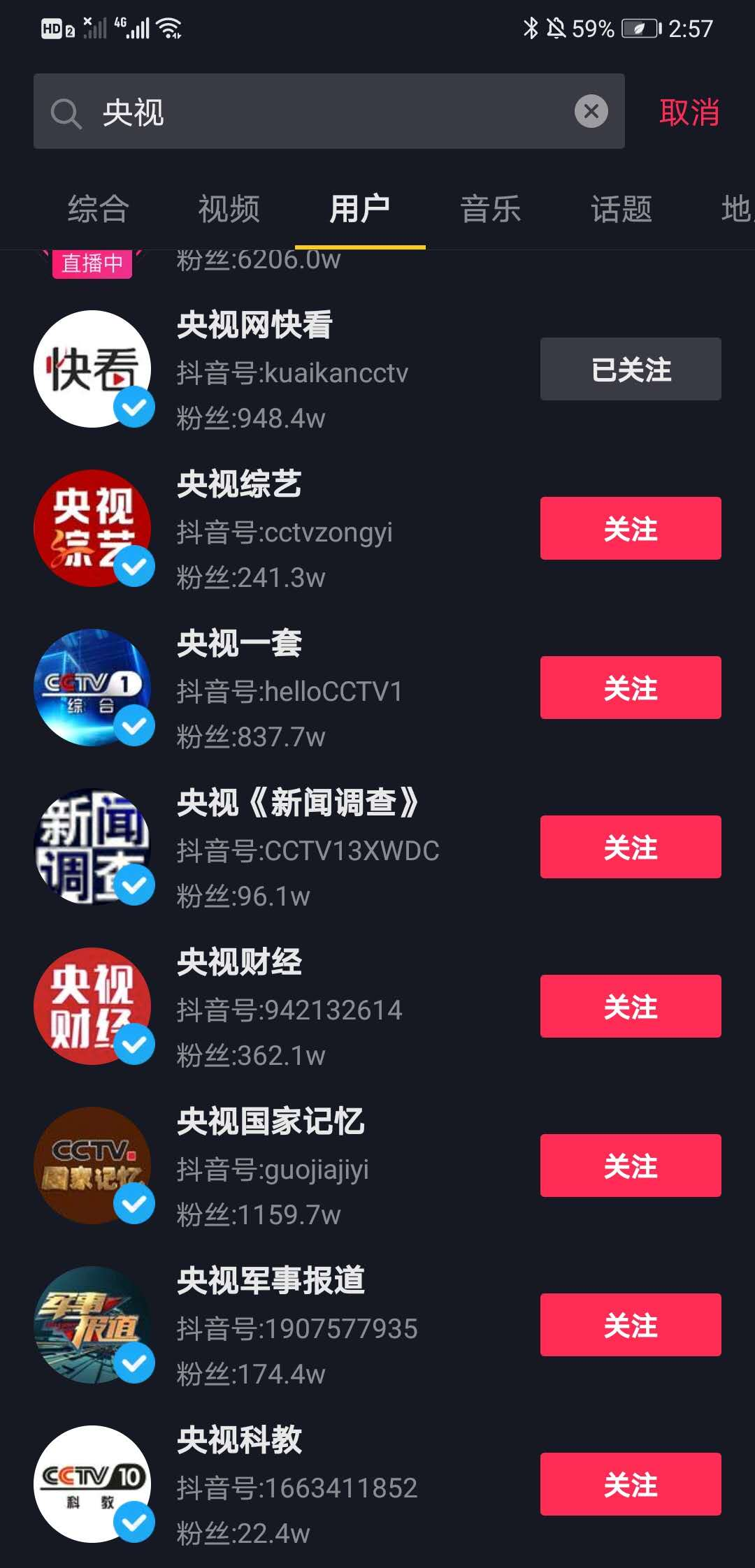Tap the 取消 cancel button

pyautogui.click(x=689, y=112)
